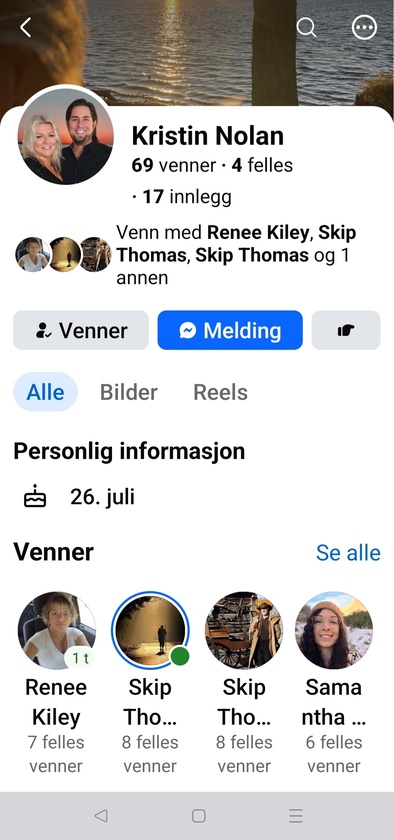Viewport: 394px width, 840px height.
Task: Open Se alle friends list
Action: pos(348,553)
